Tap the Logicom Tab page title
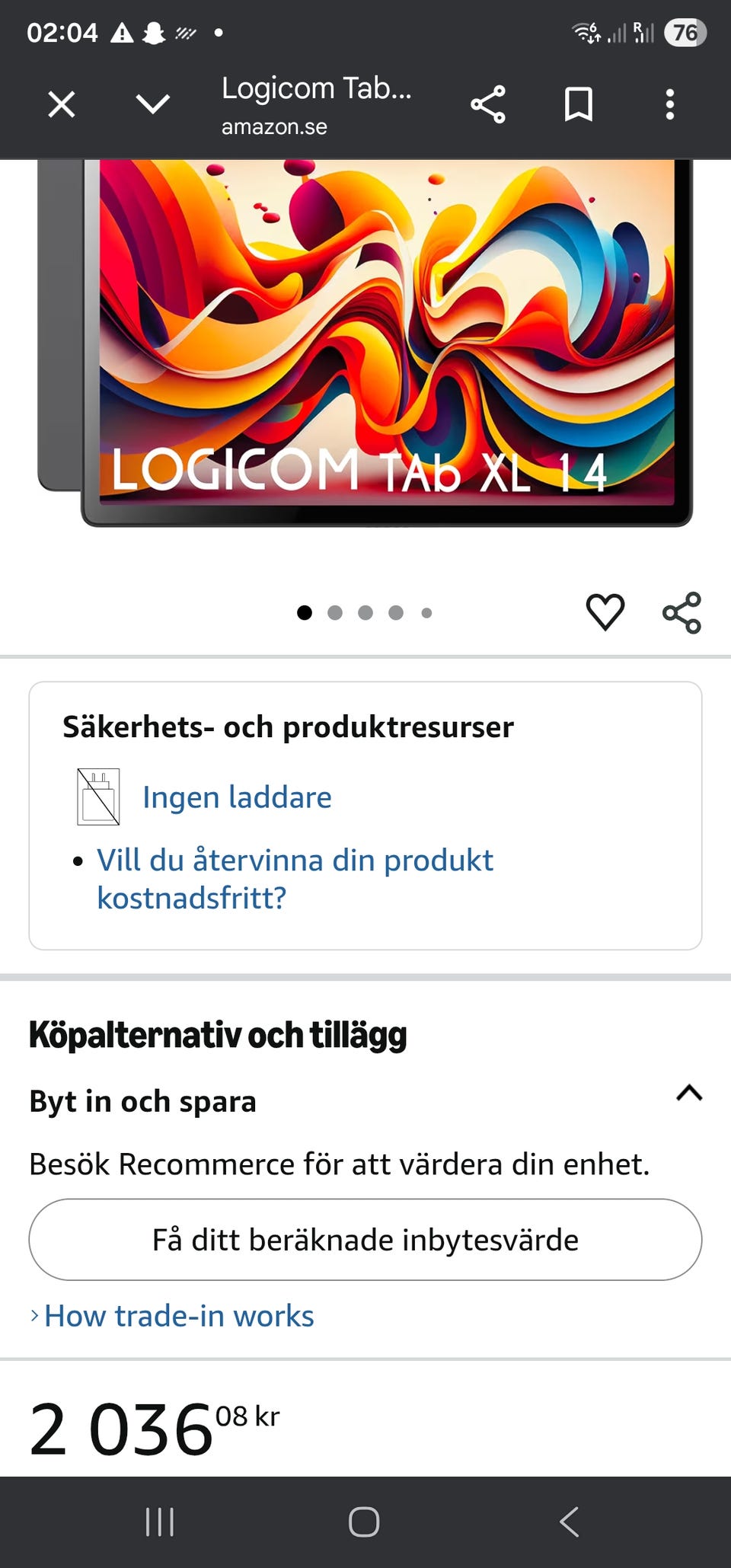 coord(317,88)
